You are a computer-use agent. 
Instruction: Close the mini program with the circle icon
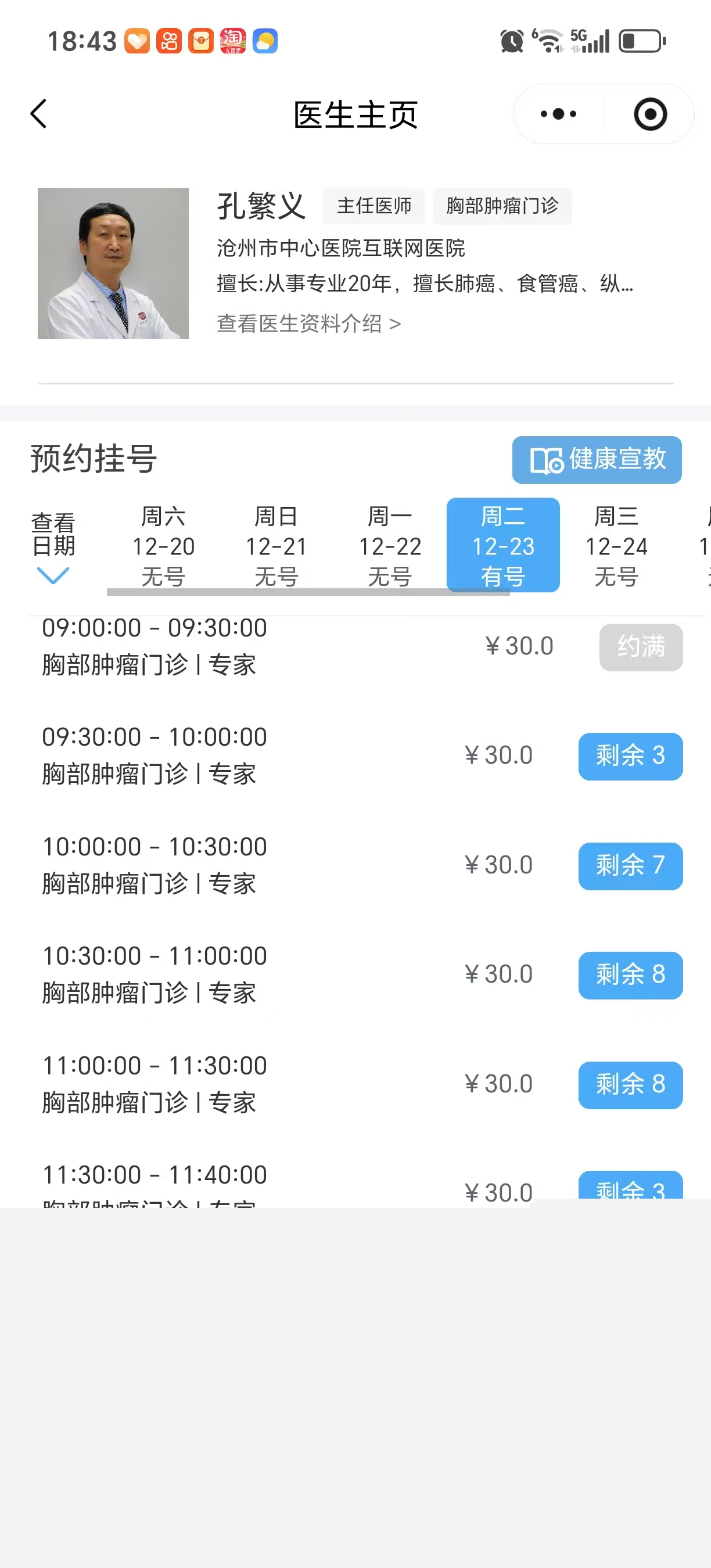[x=649, y=114]
